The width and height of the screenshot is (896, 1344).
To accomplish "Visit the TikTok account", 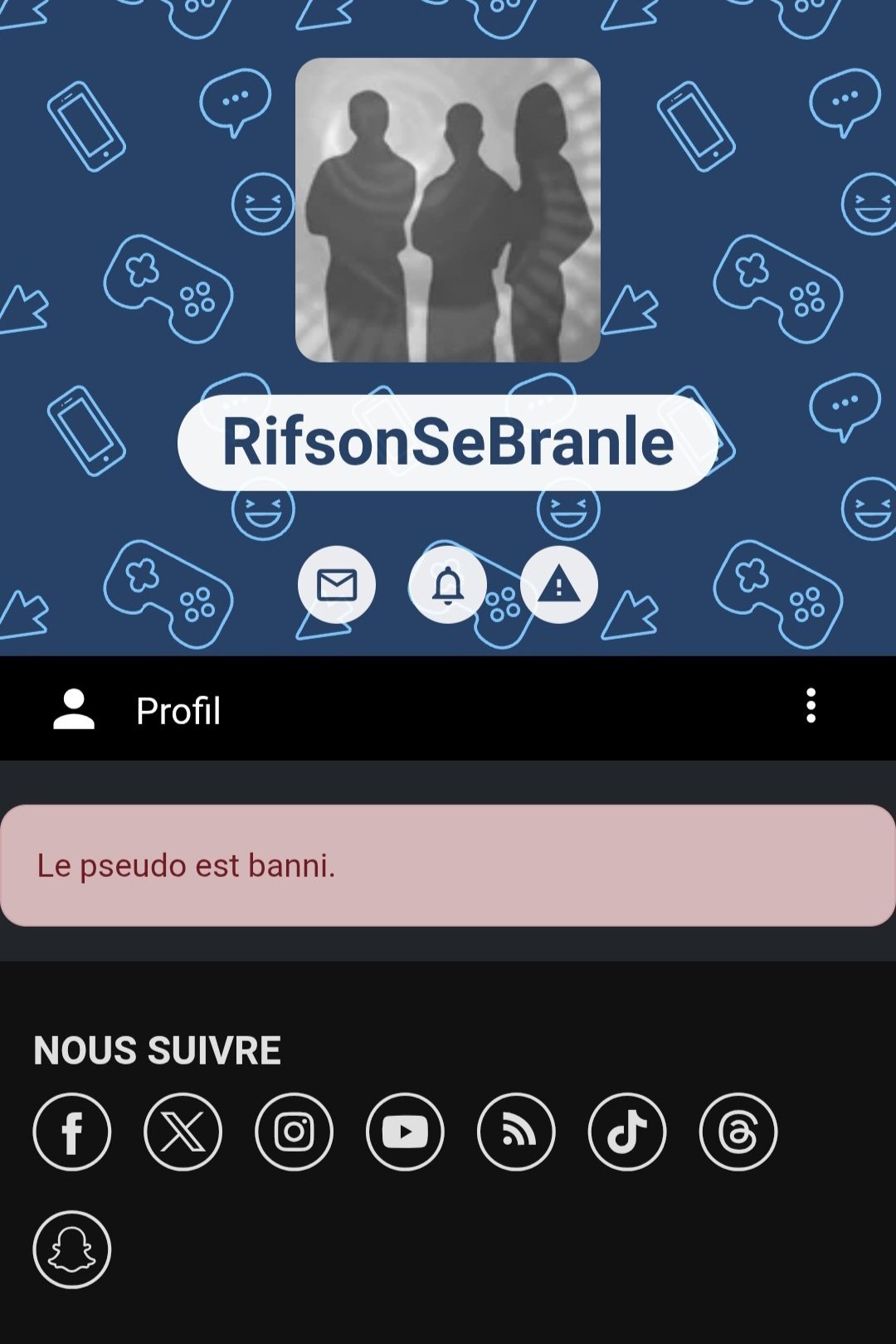I will (627, 1132).
